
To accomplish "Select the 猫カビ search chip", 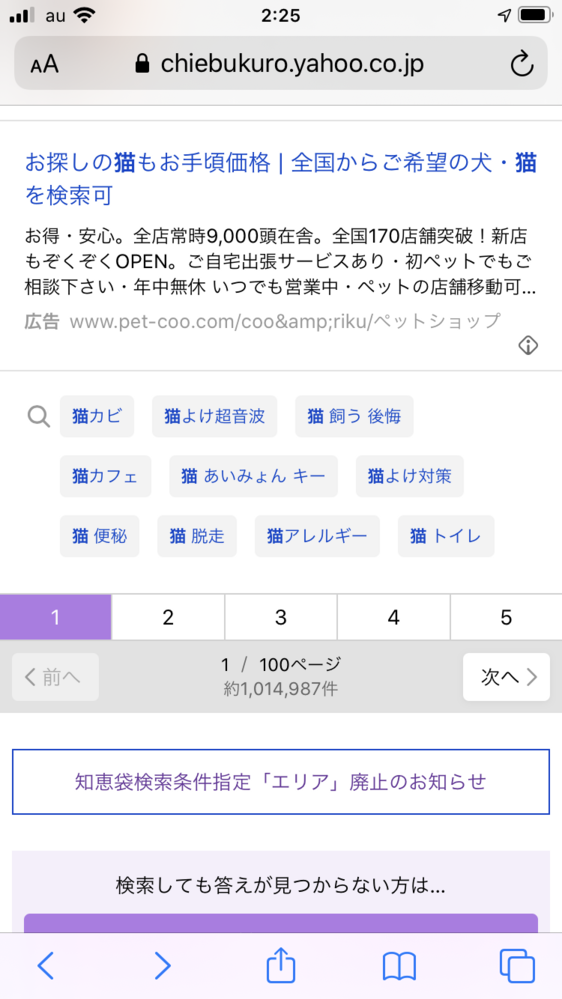I will coord(97,416).
